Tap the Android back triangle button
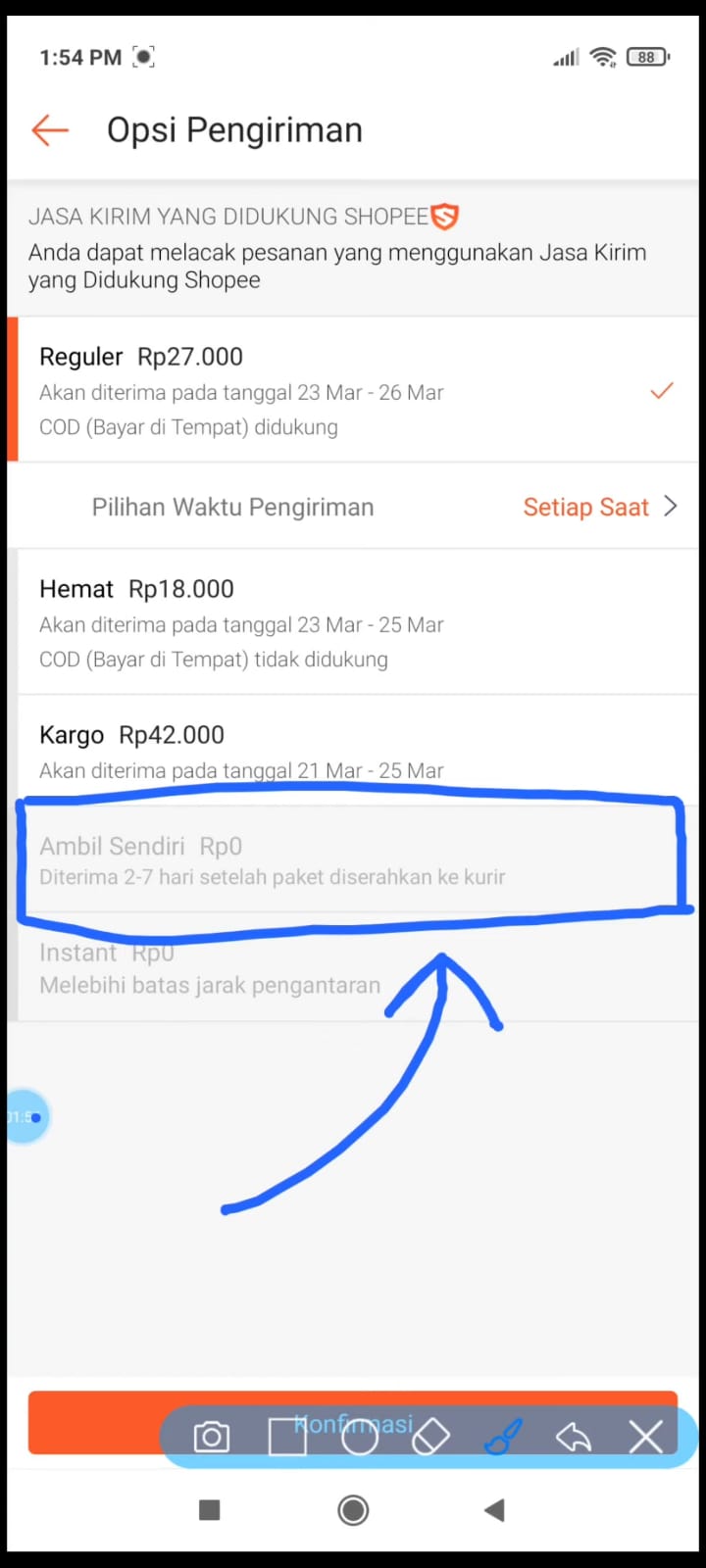 point(494,1510)
